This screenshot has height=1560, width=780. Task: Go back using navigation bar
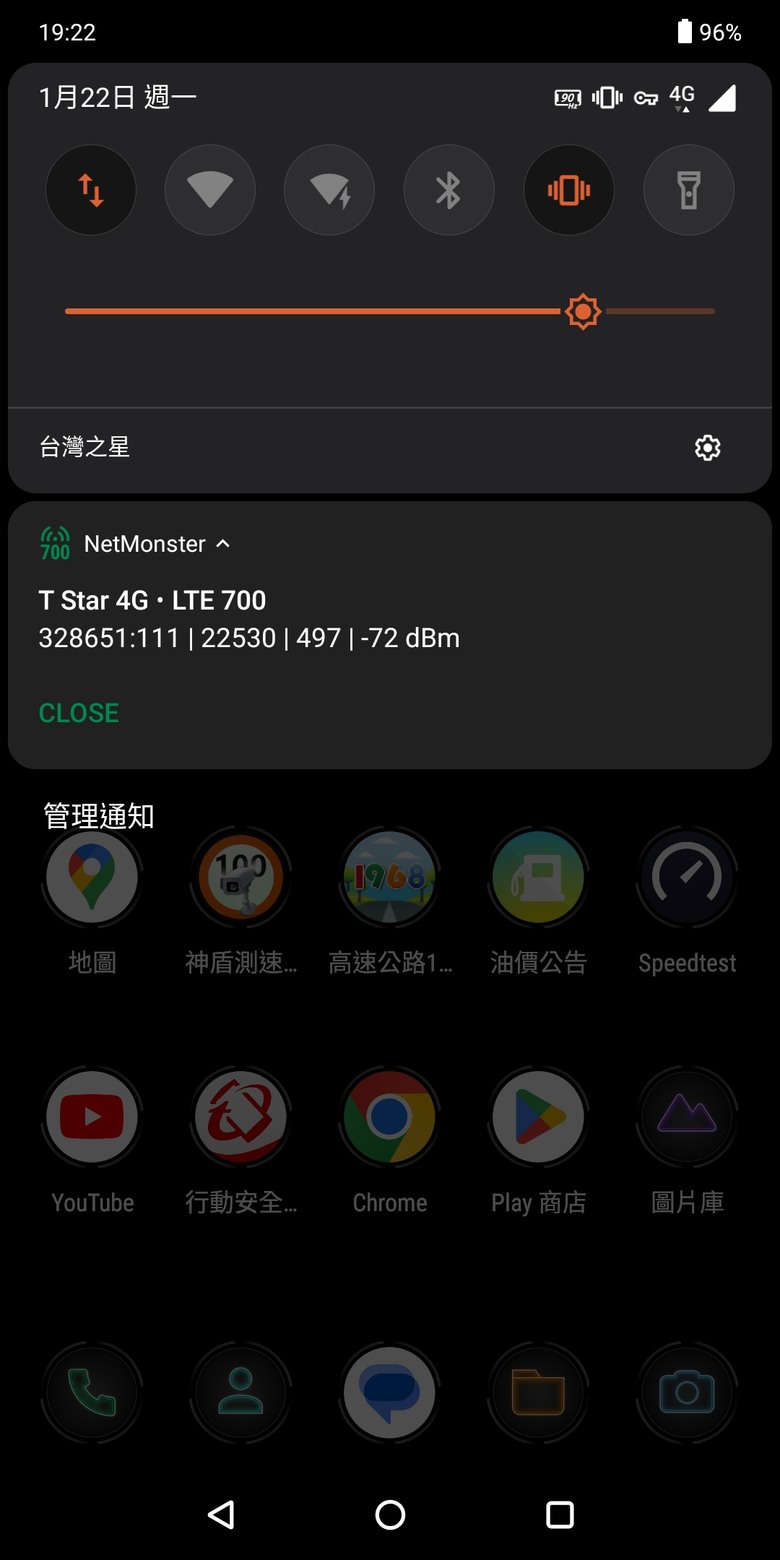pos(221,1514)
